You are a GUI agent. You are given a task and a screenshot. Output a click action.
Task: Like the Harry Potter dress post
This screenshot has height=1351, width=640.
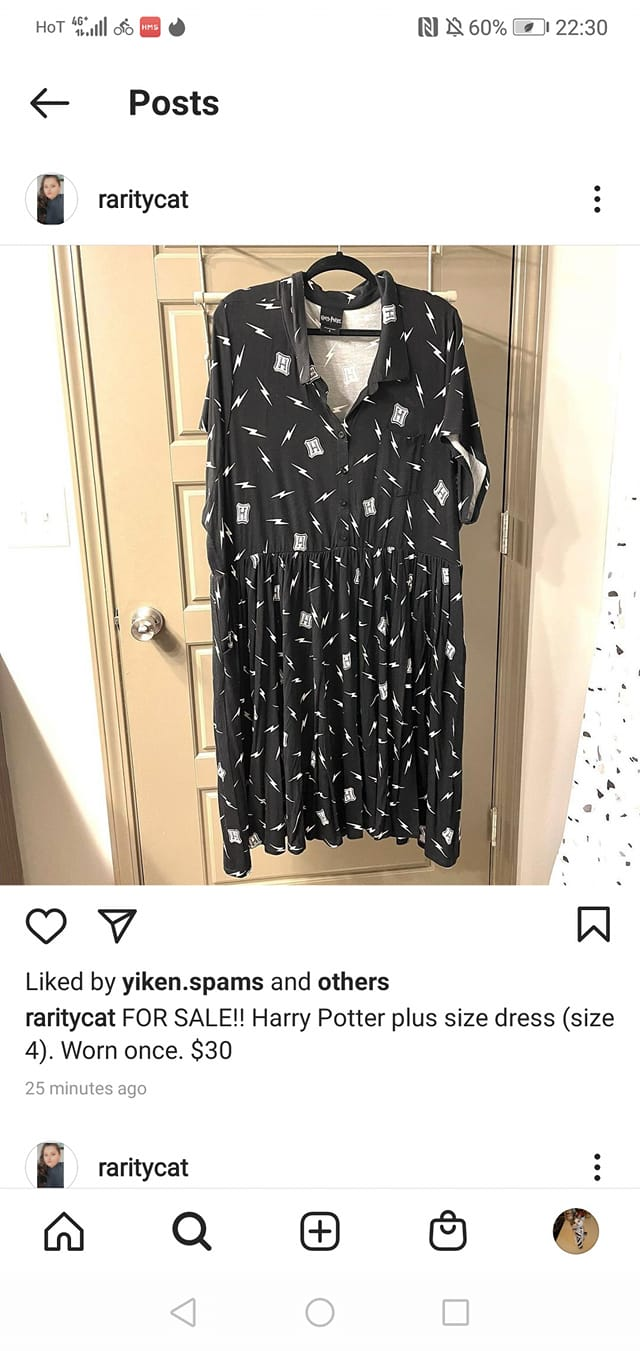click(46, 927)
